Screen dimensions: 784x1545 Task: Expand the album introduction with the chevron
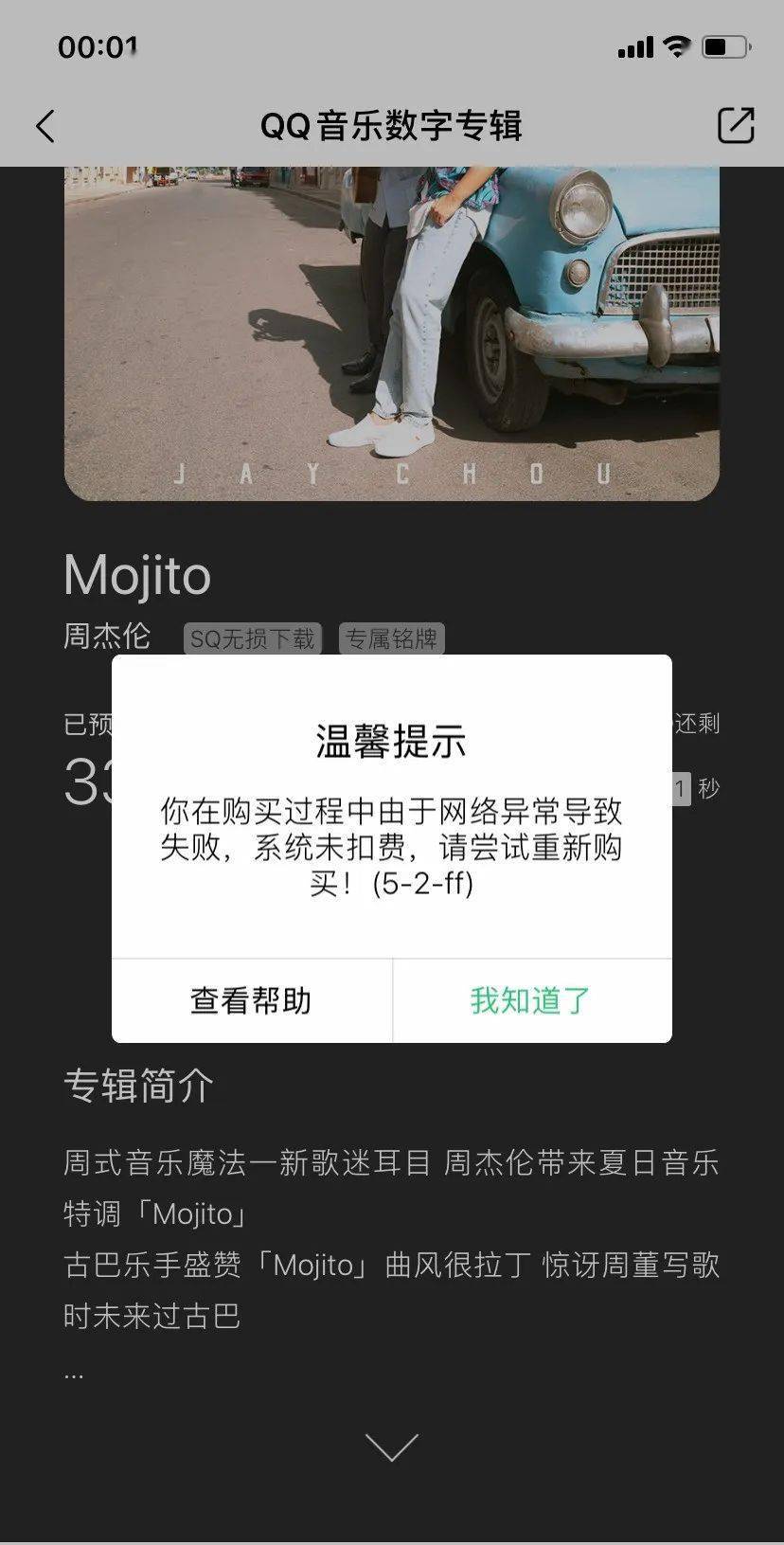pos(391,1446)
